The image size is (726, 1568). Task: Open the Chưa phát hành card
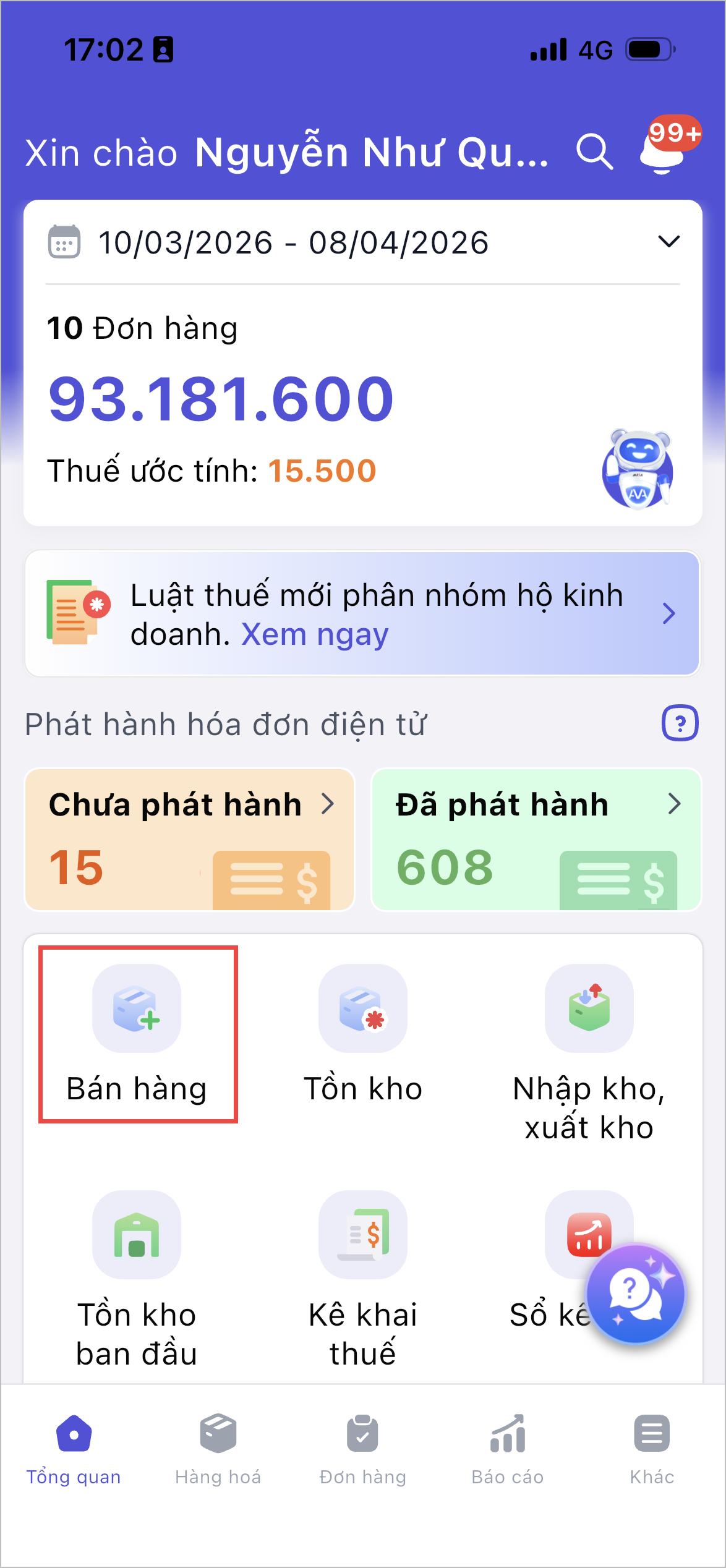pyautogui.click(x=190, y=839)
